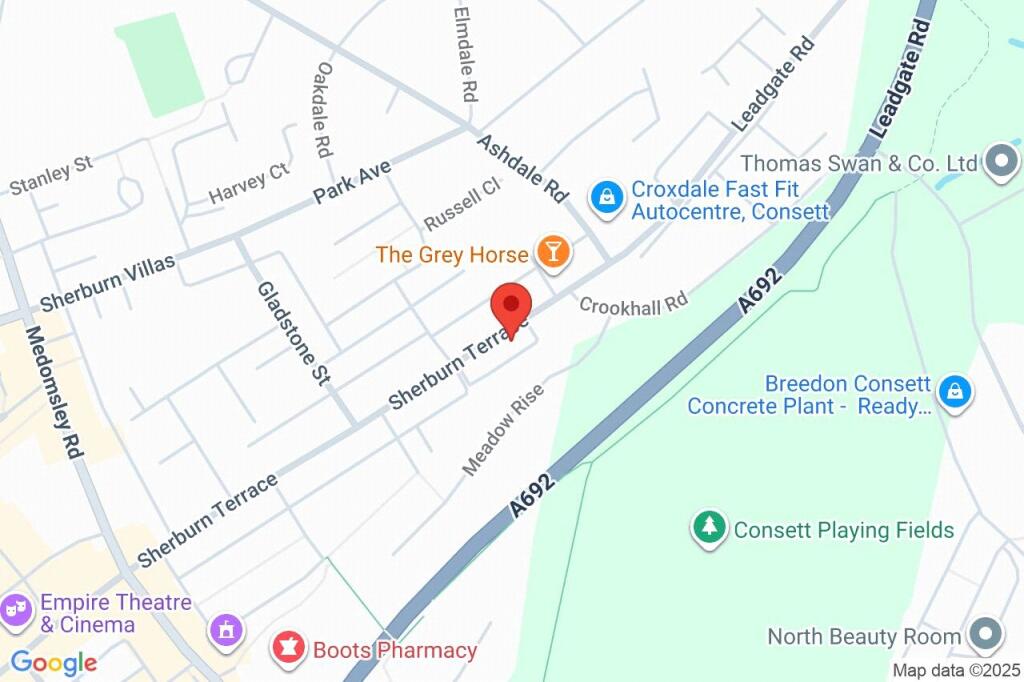Select Breedon Consett Concrete Plant marker
The height and width of the screenshot is (682, 1024).
click(x=956, y=391)
